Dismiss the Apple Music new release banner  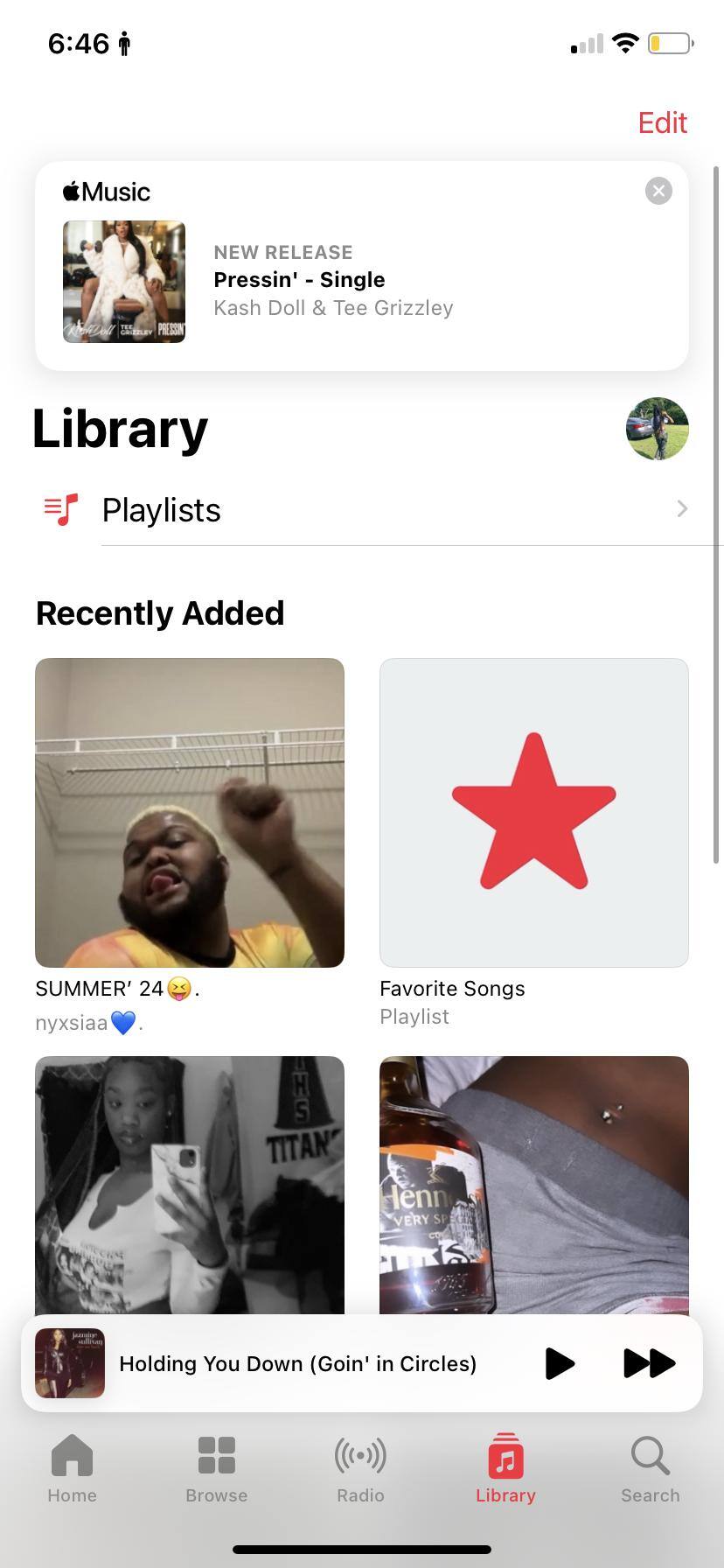tap(658, 191)
